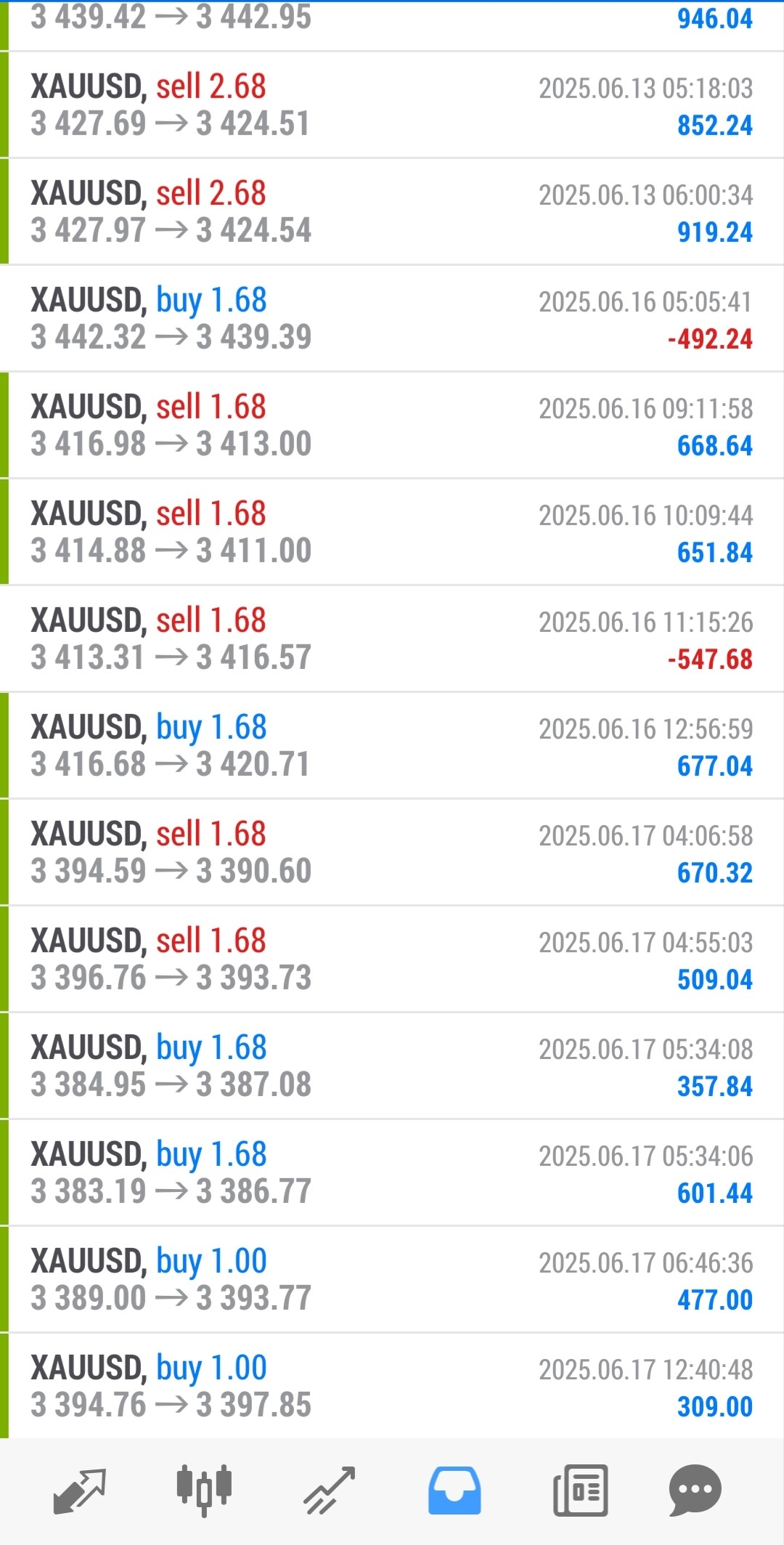Switch to the candlestick Chart tab
The height and width of the screenshot is (1545, 784).
point(204,1491)
